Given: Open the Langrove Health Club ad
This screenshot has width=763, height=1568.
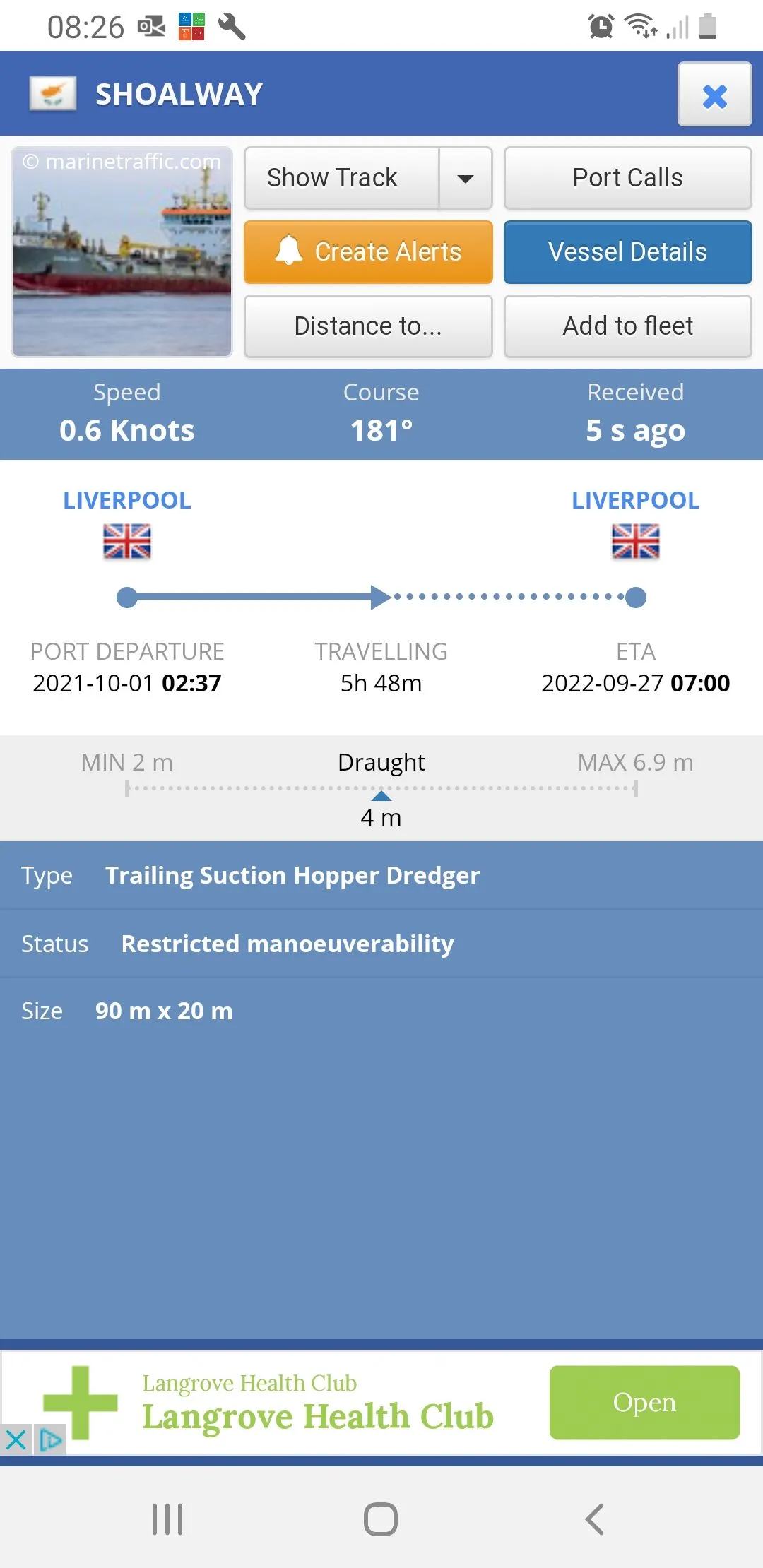Looking at the screenshot, I should tap(644, 1402).
